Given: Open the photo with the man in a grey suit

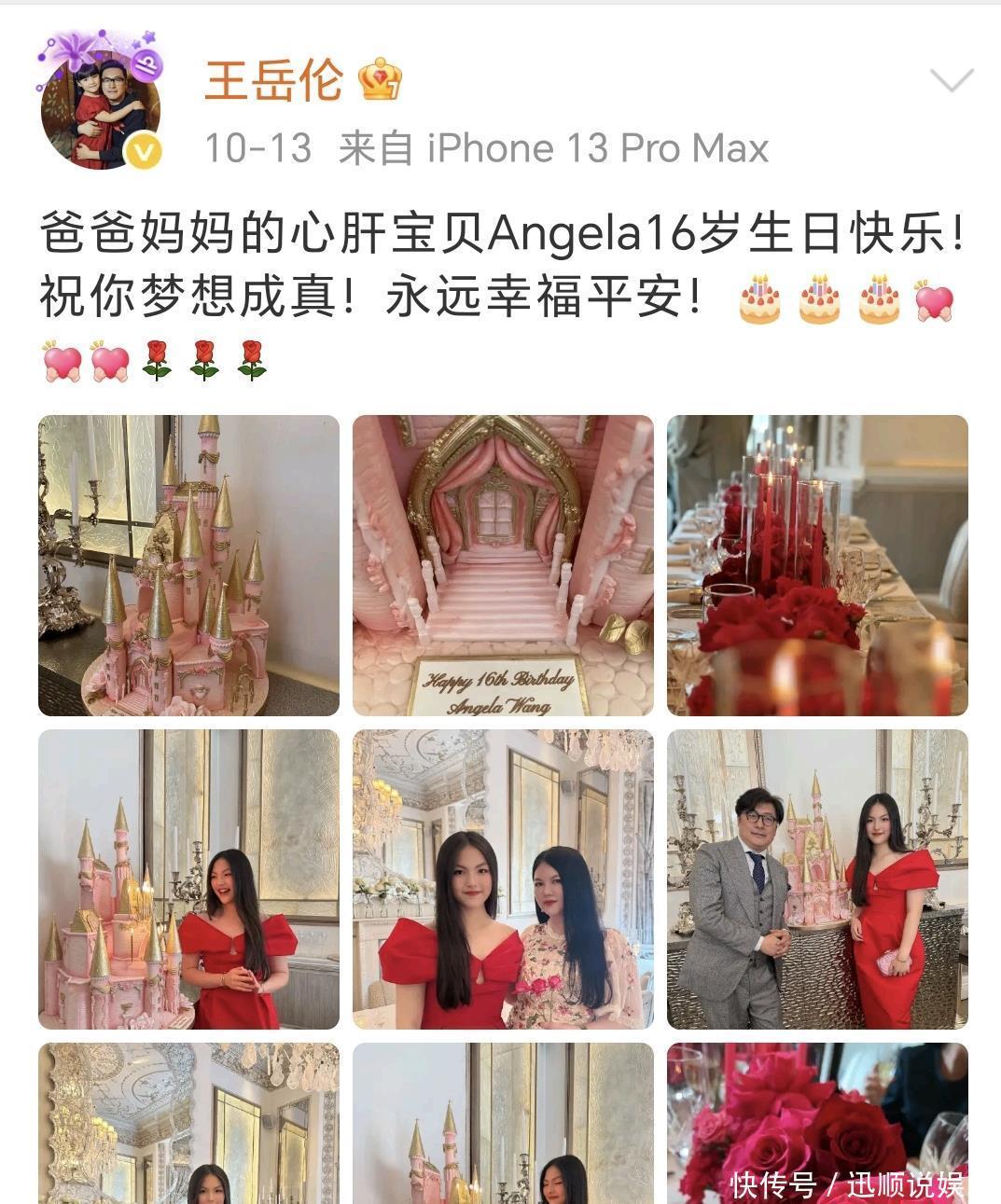Looking at the screenshot, I should 817,879.
